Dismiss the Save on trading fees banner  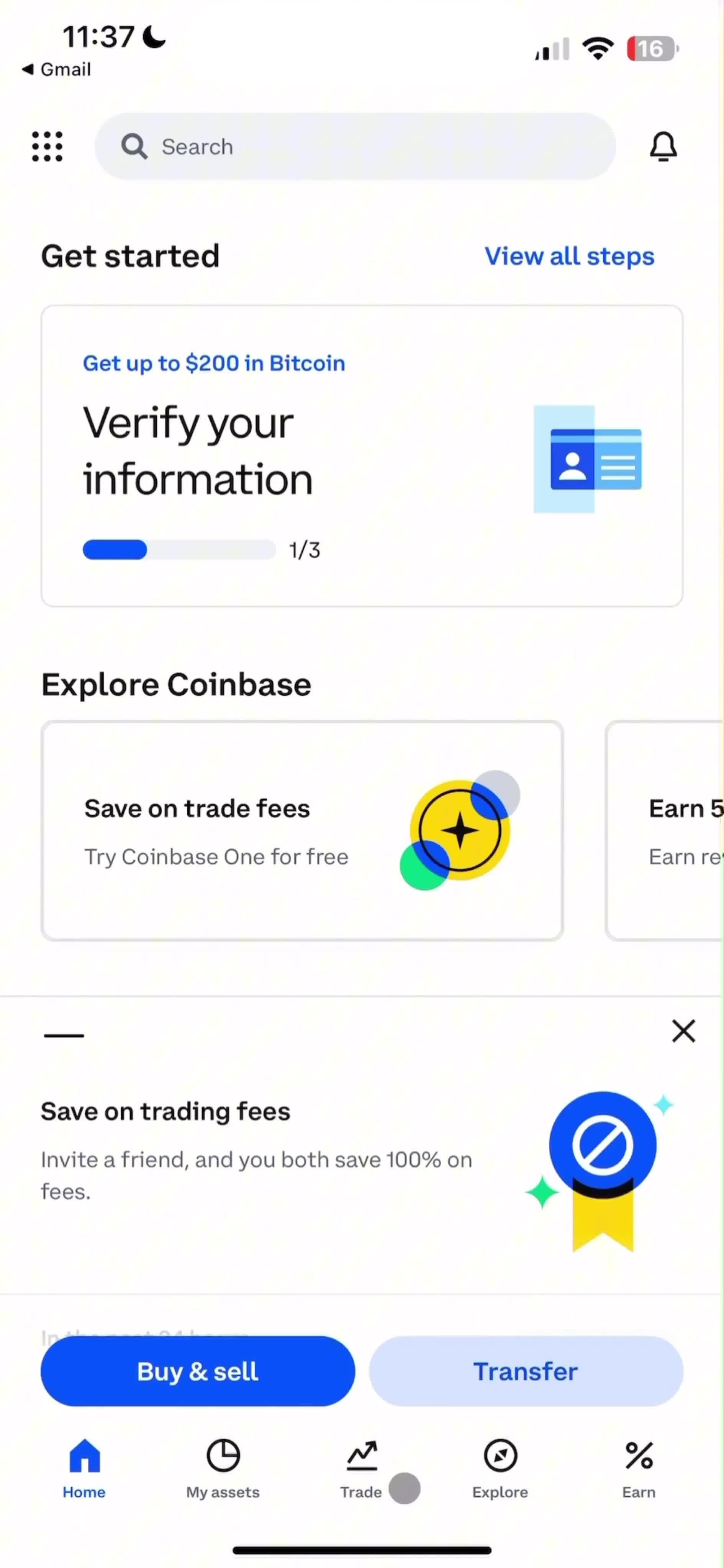tap(683, 1031)
